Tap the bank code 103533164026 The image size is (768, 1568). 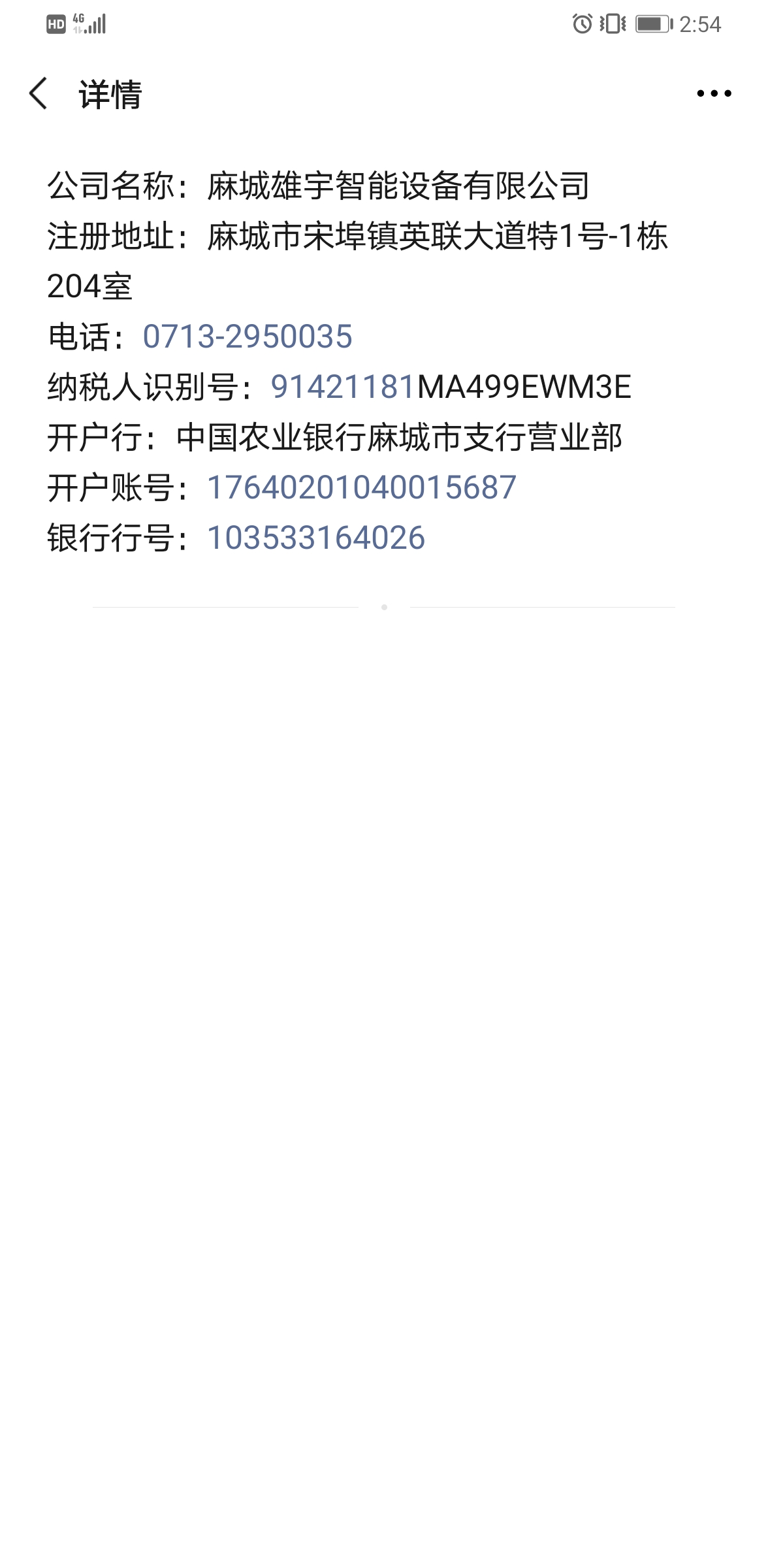[x=316, y=538]
